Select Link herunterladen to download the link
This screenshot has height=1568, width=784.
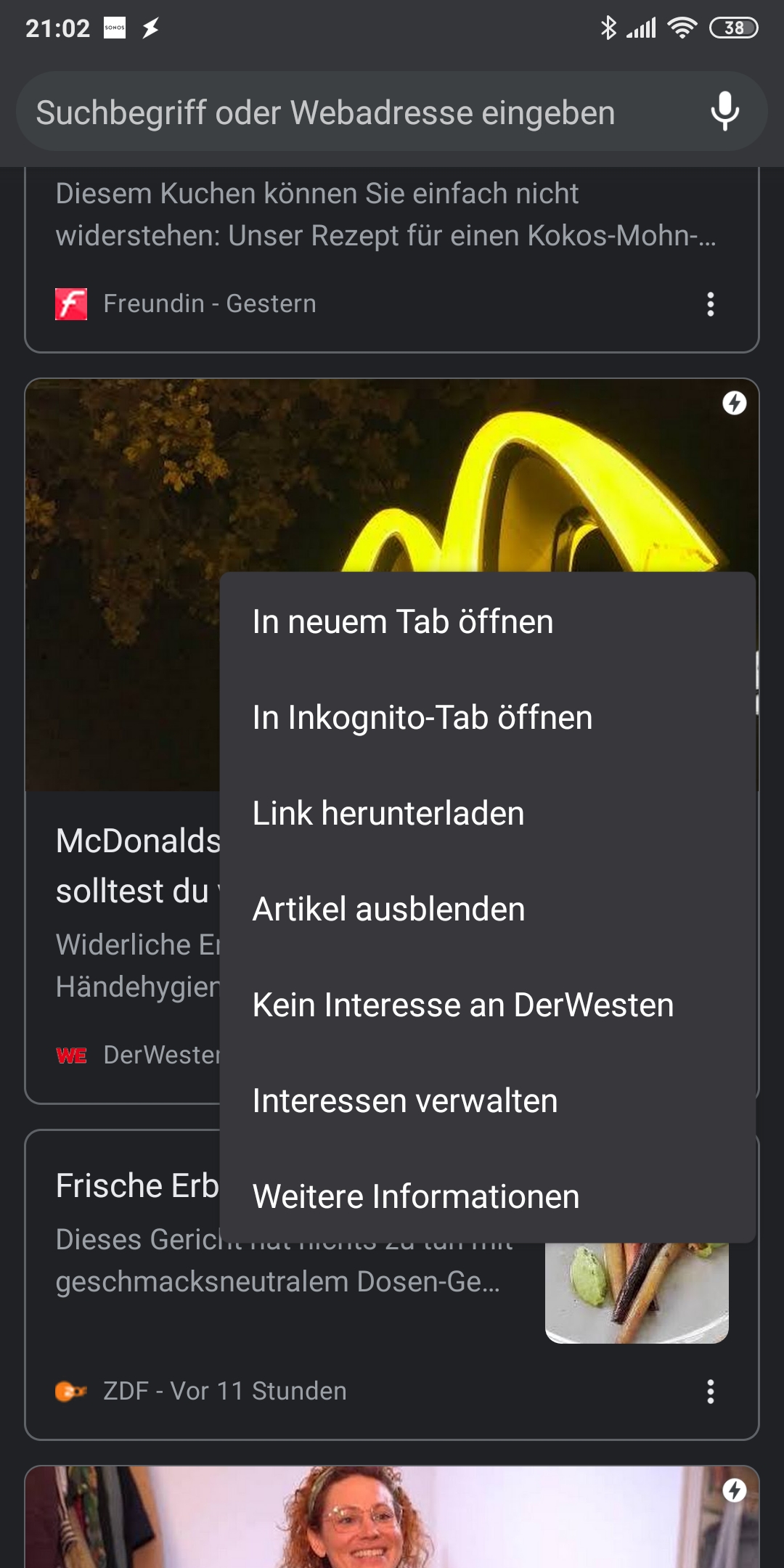click(x=387, y=813)
